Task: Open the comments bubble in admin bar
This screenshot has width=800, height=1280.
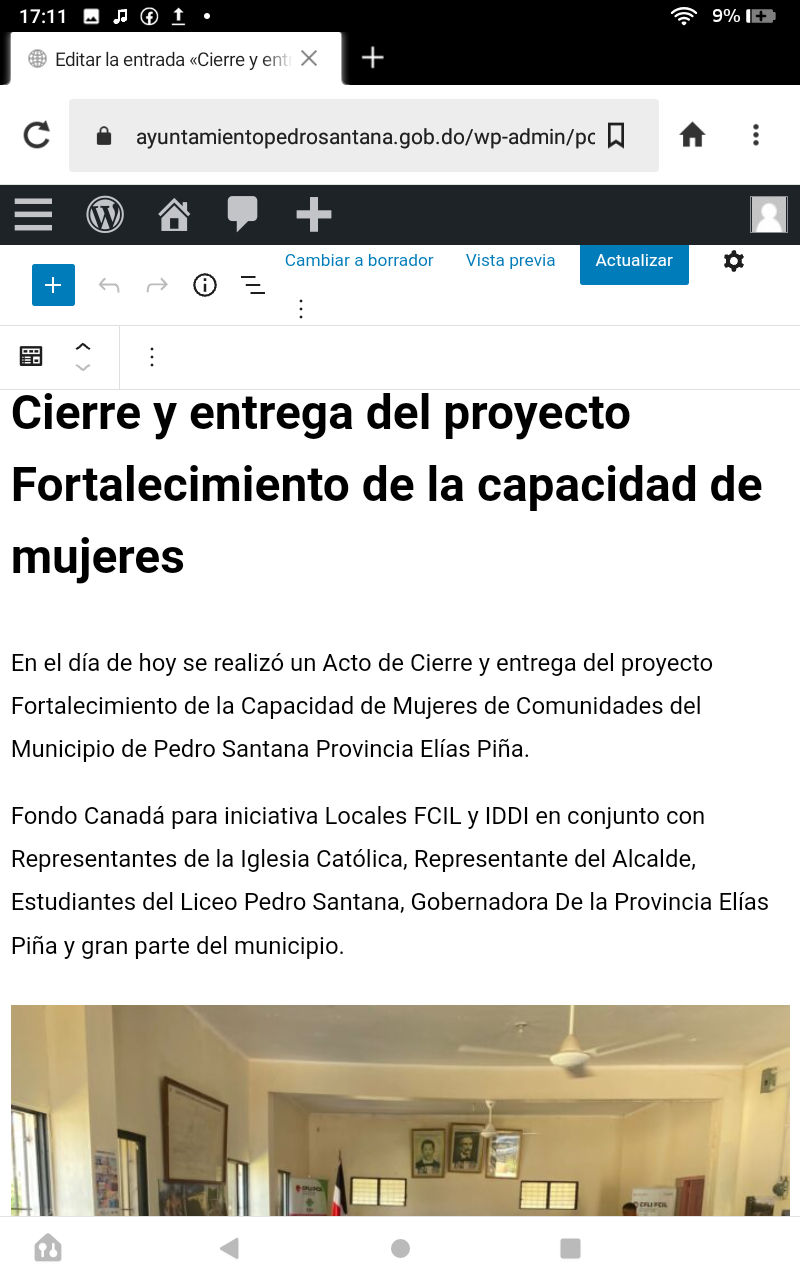Action: click(x=242, y=213)
